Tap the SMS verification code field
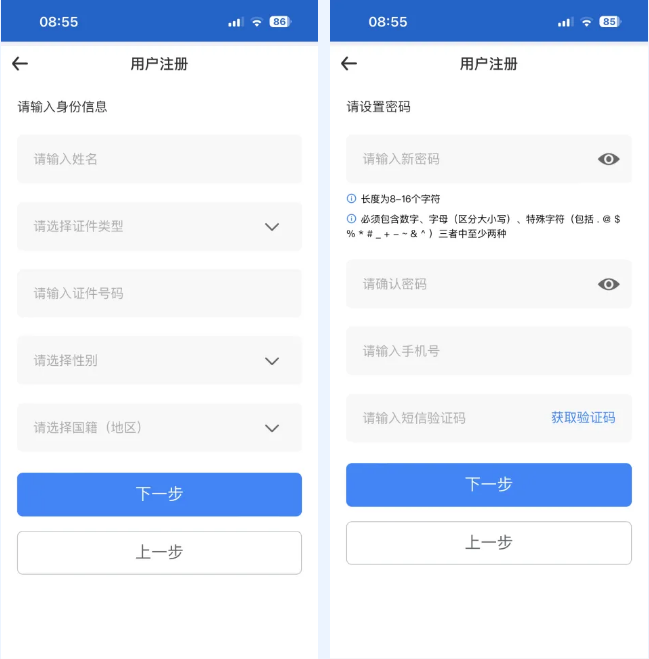Viewport: 649px width, 659px height. pos(440,418)
